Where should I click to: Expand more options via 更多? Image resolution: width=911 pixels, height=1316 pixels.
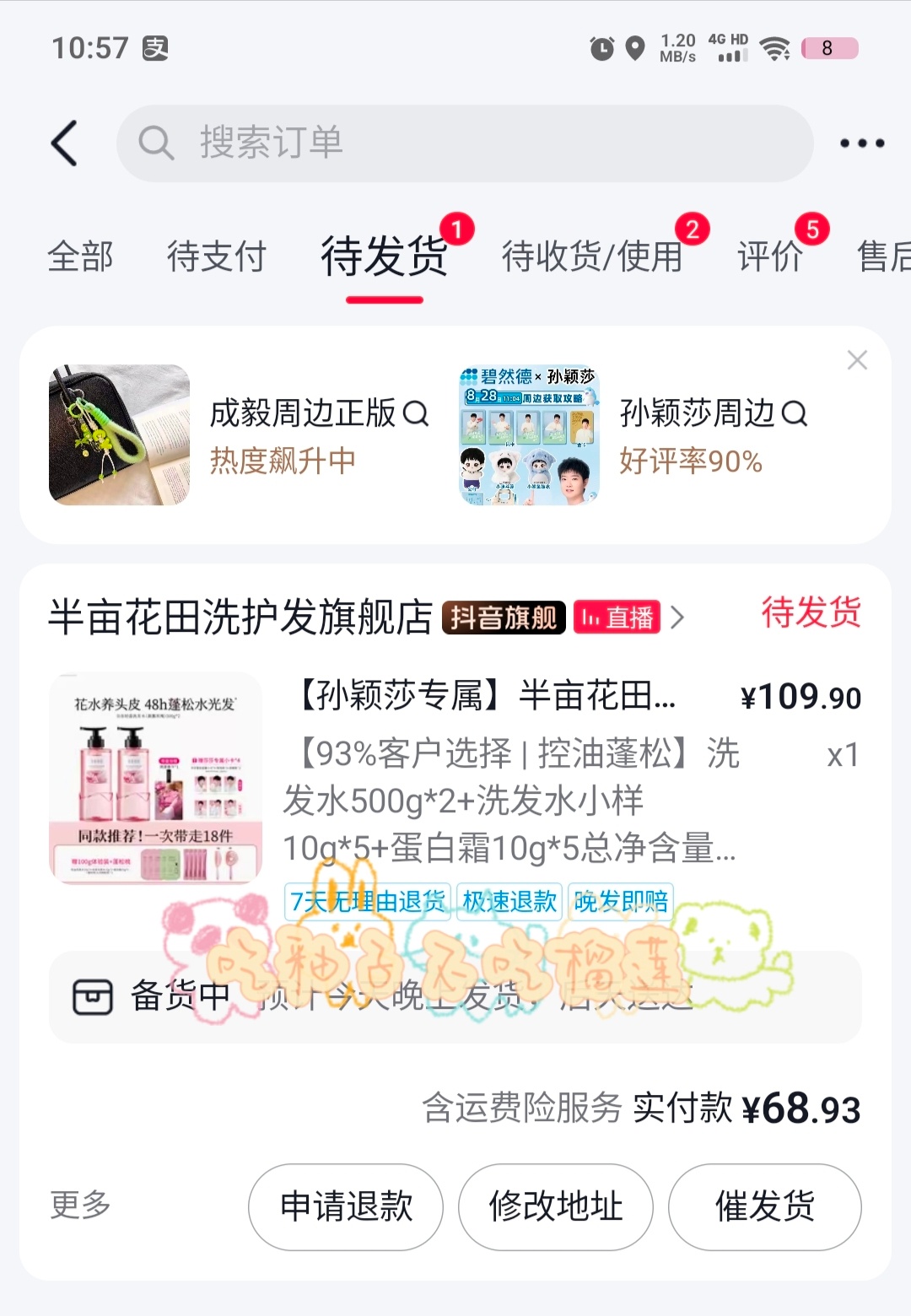pos(78,1206)
